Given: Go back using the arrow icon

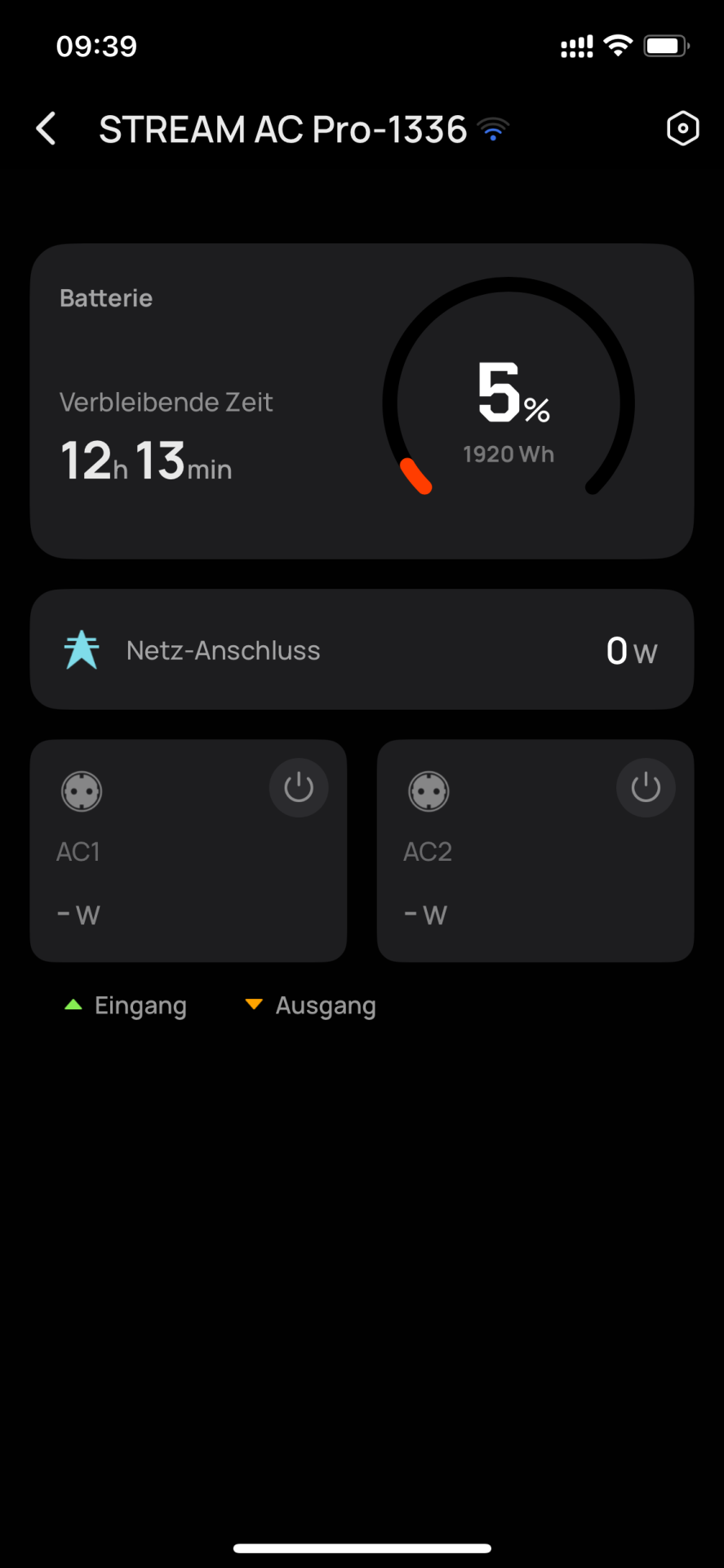Looking at the screenshot, I should (47, 129).
